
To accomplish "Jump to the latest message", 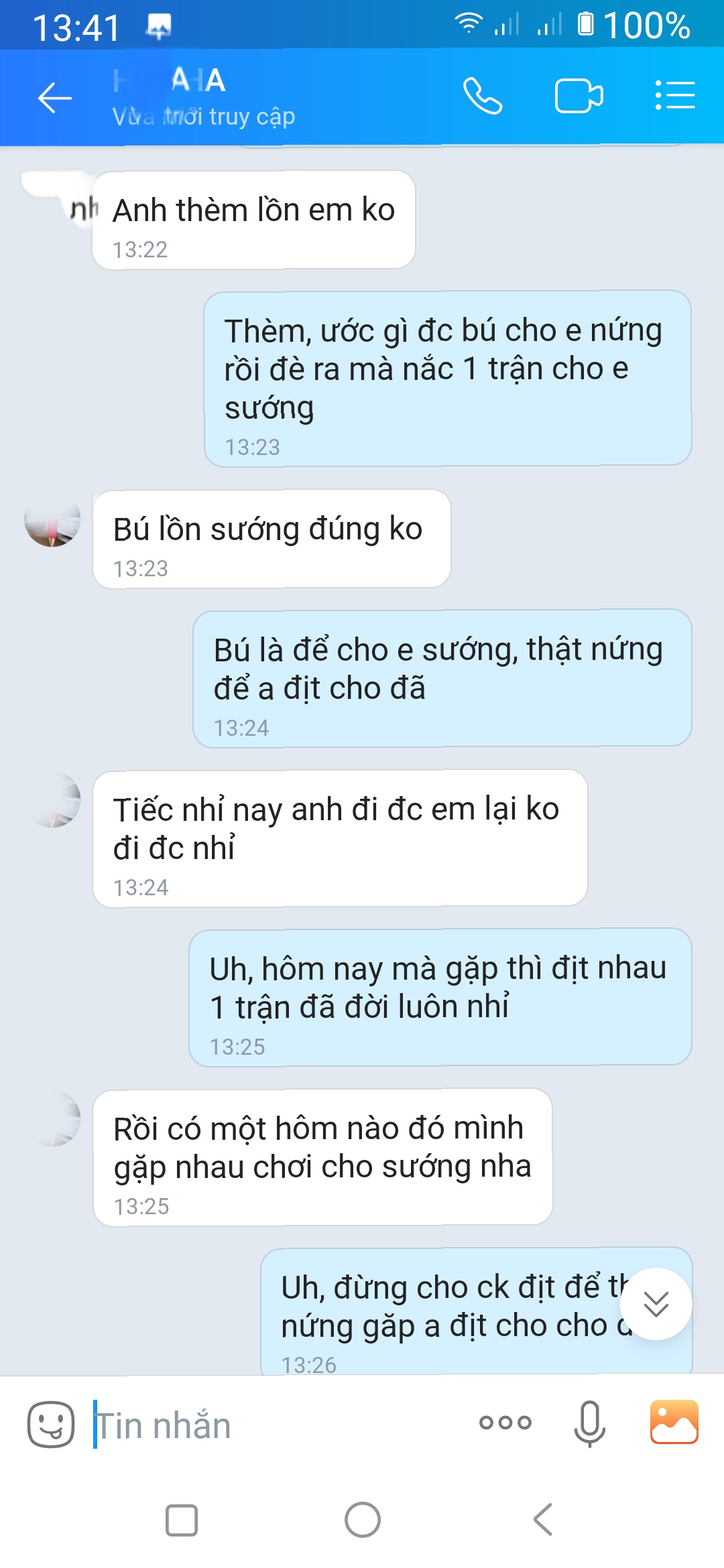I will coord(656,1304).
